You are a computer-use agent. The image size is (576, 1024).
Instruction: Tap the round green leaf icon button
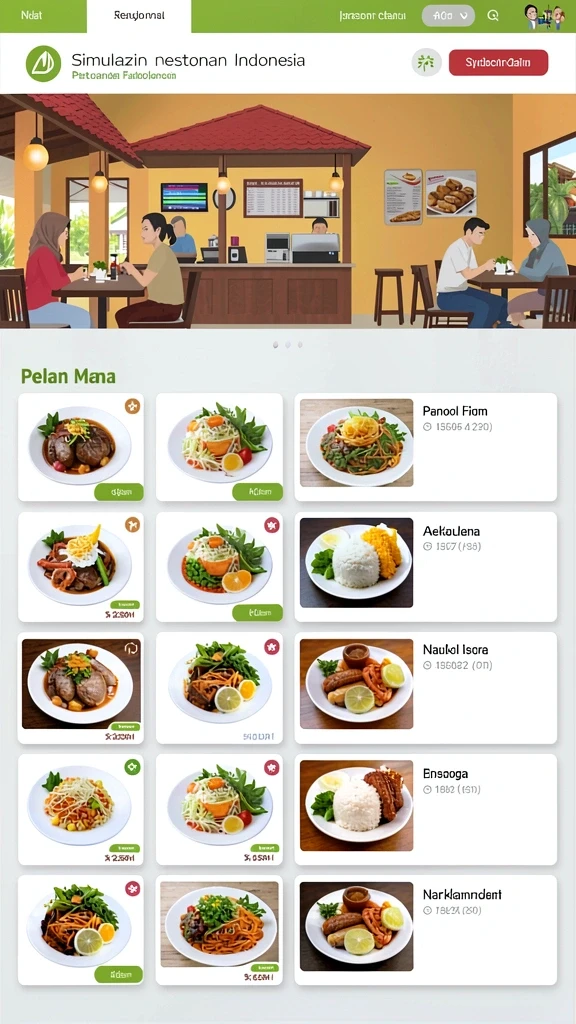(x=426, y=63)
